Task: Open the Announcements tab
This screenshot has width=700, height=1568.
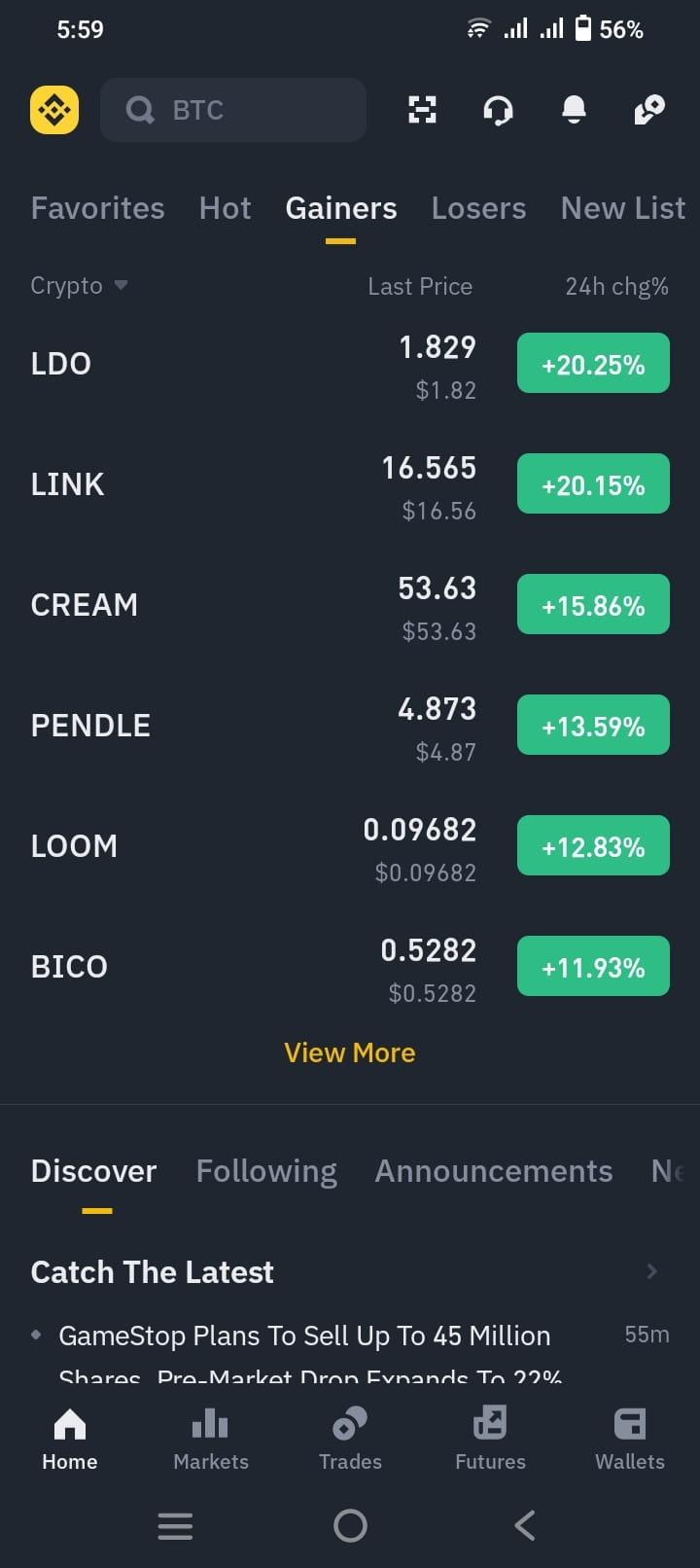Action: coord(493,1171)
